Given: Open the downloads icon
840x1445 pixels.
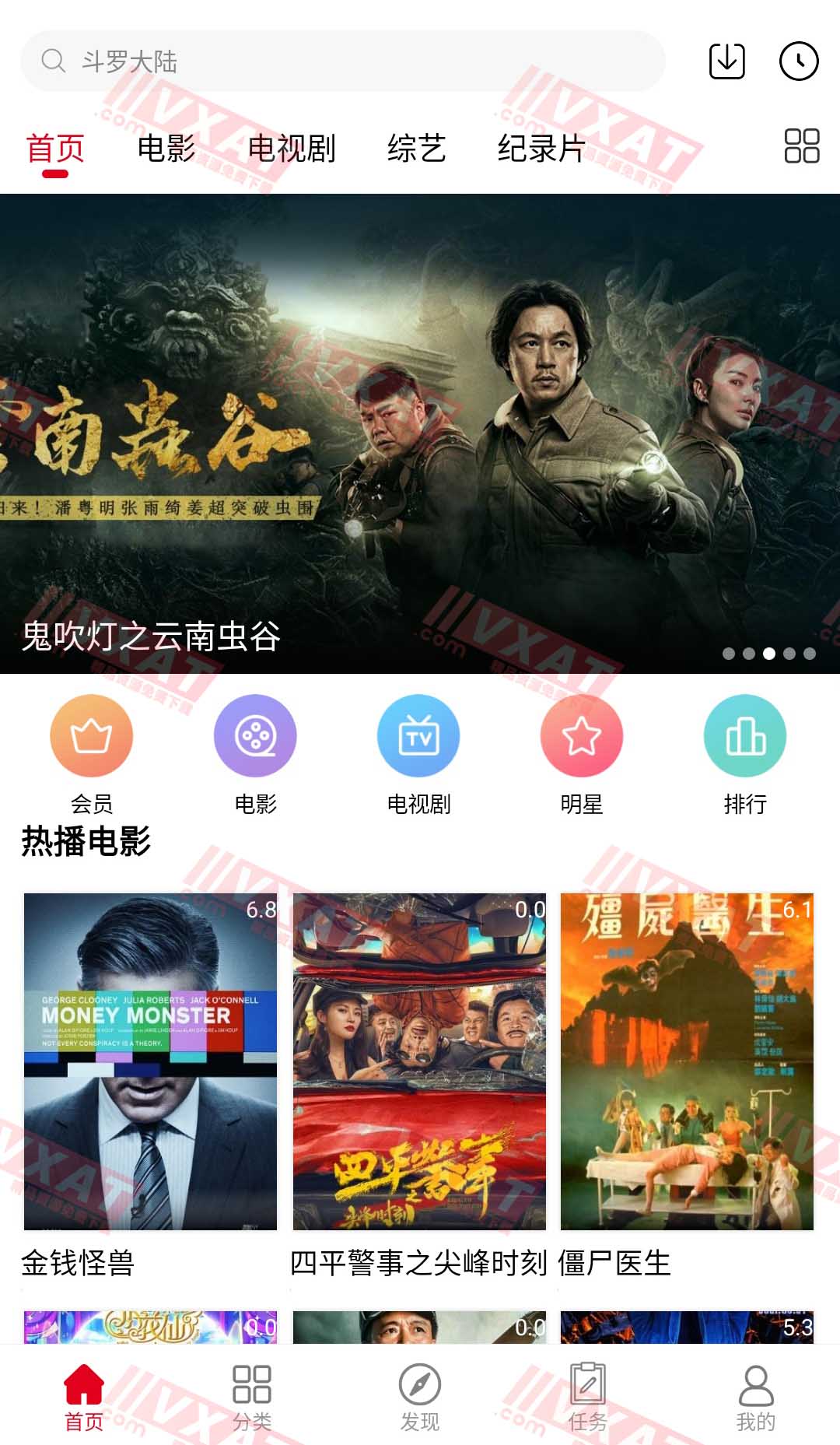Looking at the screenshot, I should tap(726, 61).
